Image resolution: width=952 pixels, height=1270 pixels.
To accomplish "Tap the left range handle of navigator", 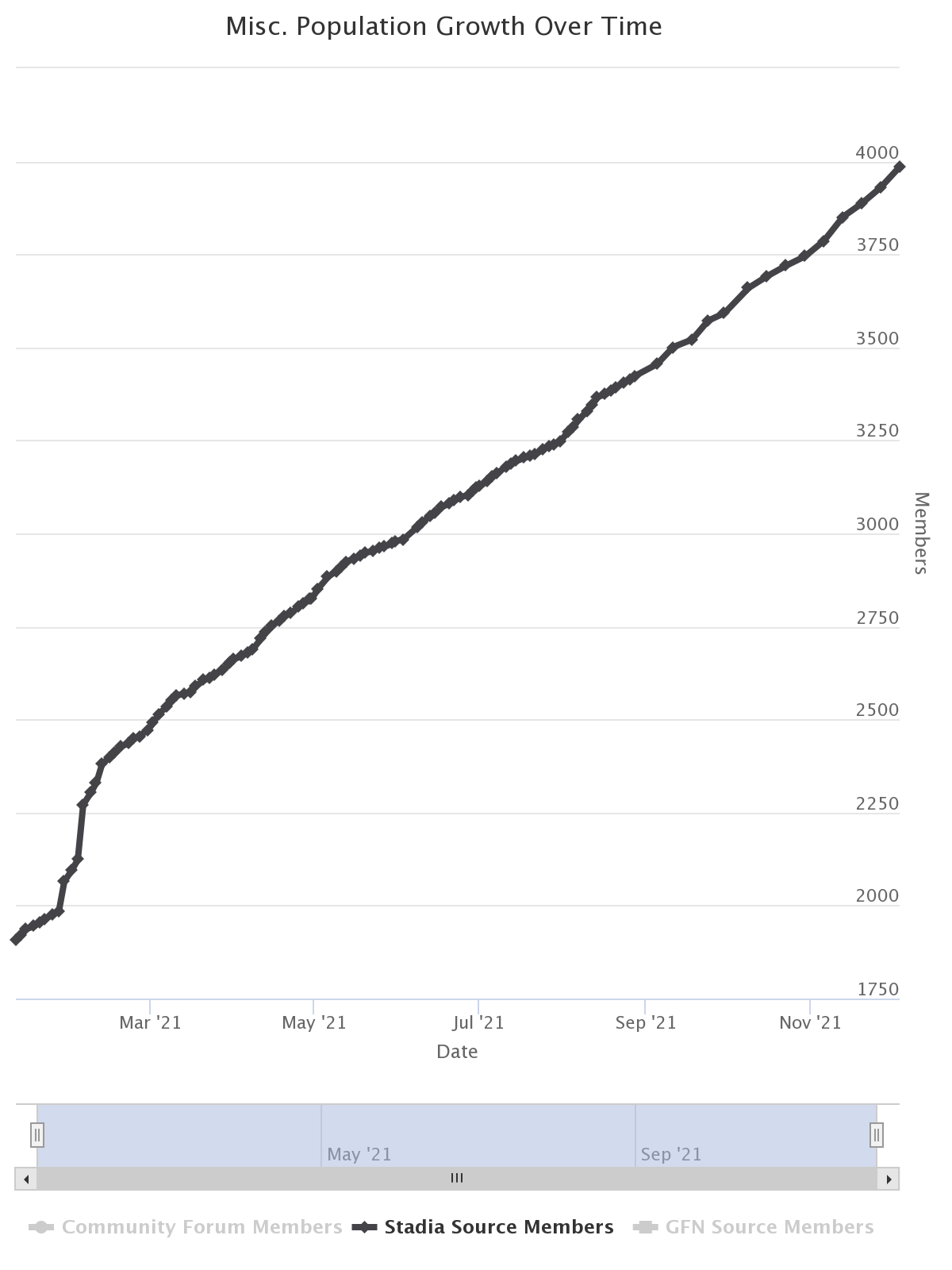I will 37,1135.
